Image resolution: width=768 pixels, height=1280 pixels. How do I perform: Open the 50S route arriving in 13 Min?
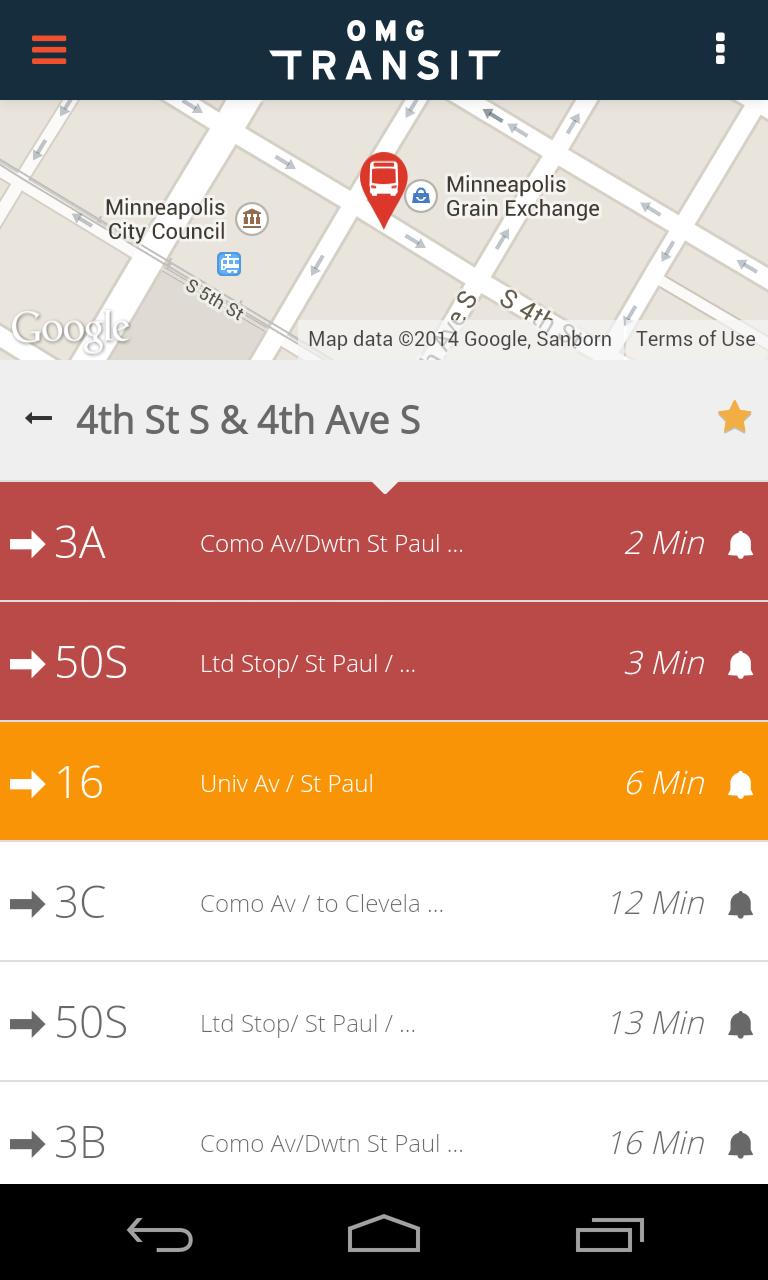(x=330, y=1023)
